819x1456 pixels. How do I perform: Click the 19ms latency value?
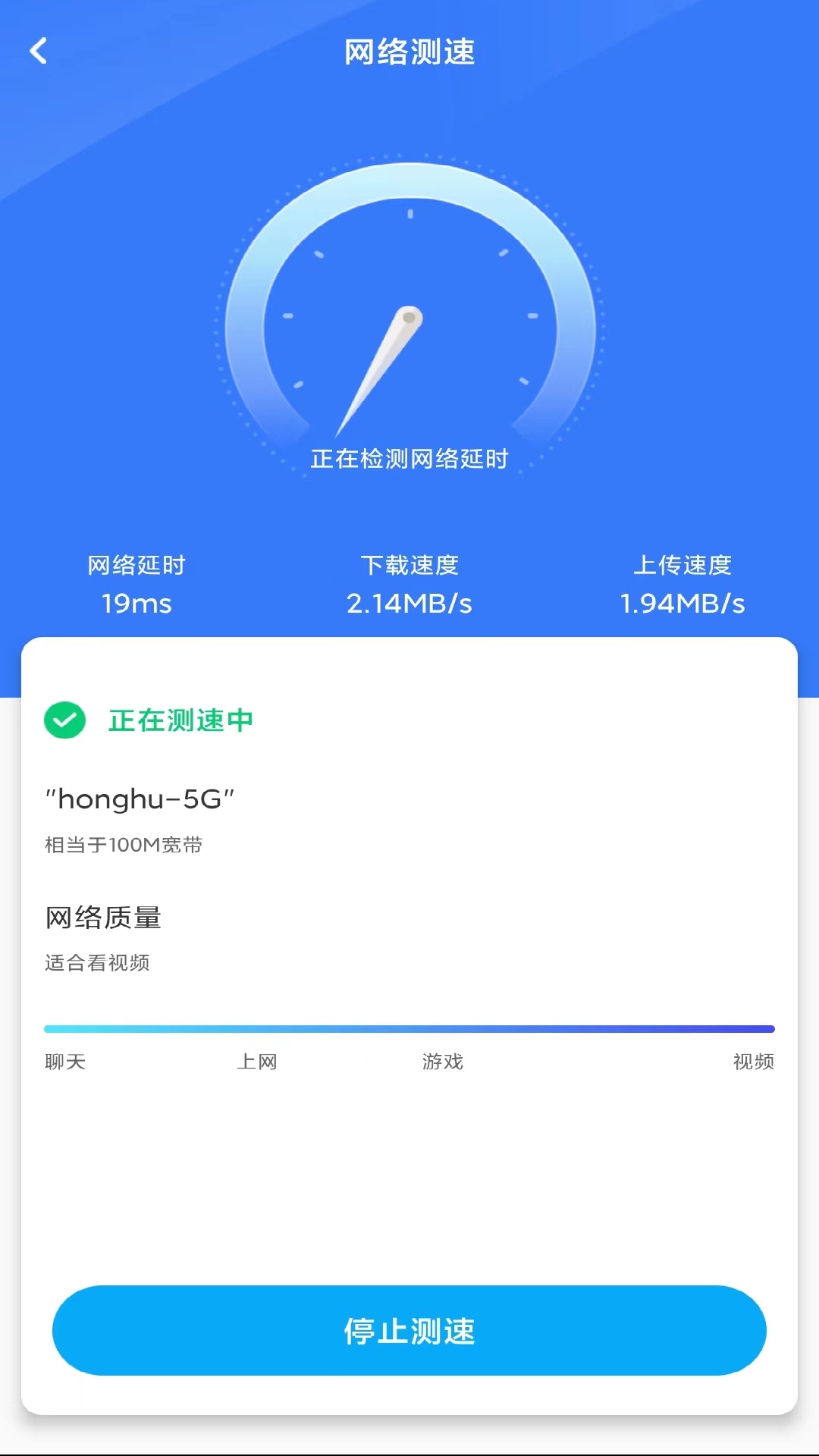(137, 604)
